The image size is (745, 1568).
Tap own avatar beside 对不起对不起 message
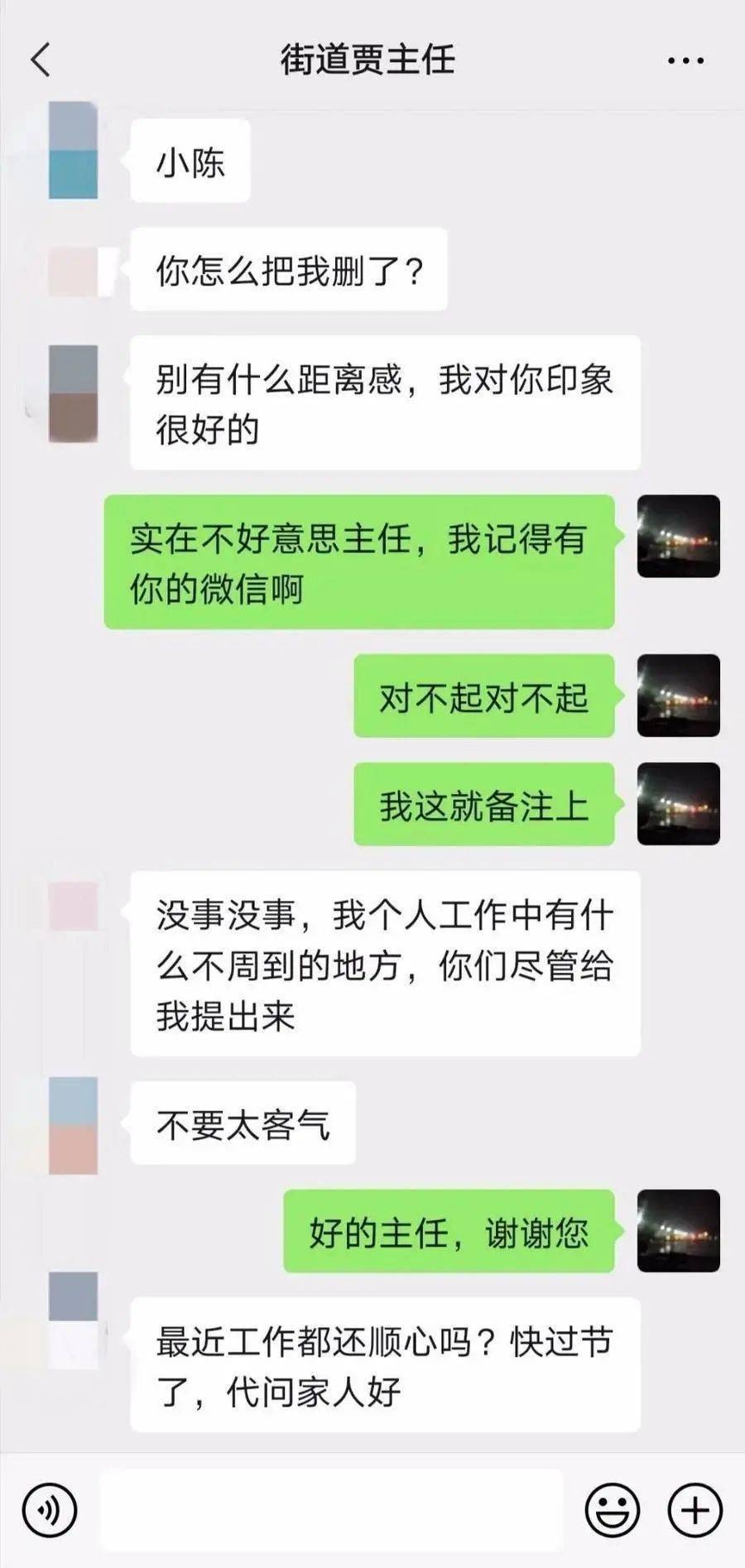pyautogui.click(x=678, y=695)
